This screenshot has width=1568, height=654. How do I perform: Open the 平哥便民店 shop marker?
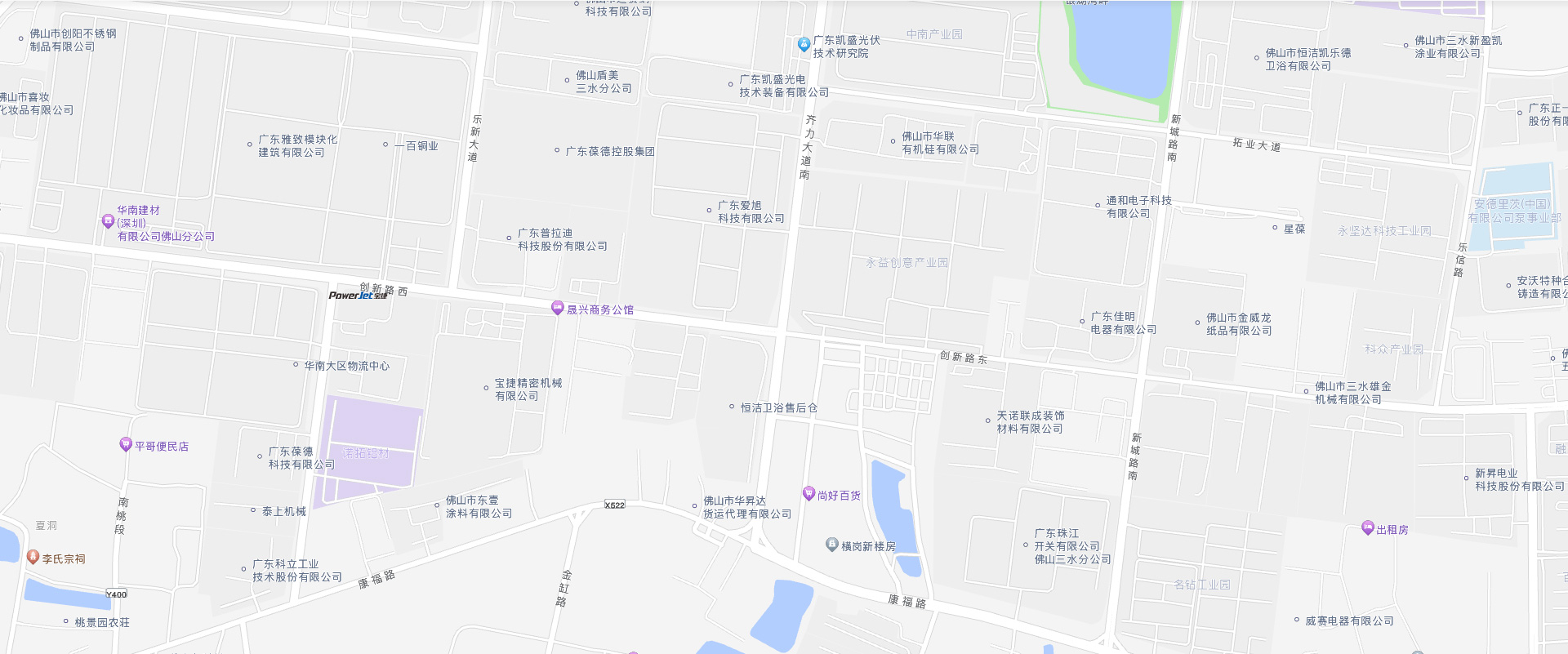coord(126,444)
